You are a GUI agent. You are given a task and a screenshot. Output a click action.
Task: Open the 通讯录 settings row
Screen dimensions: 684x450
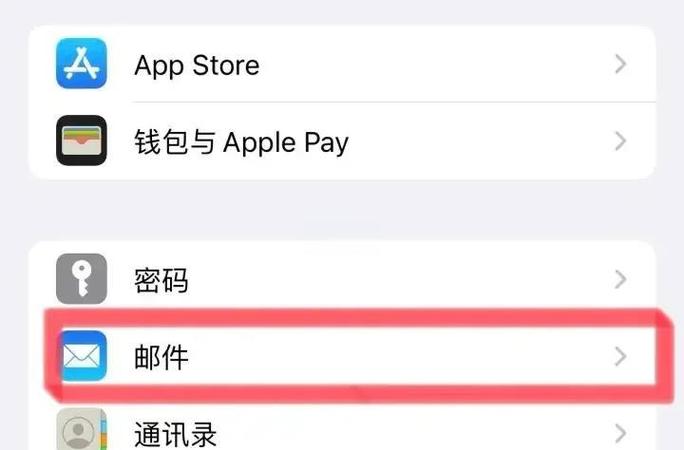click(x=340, y=433)
